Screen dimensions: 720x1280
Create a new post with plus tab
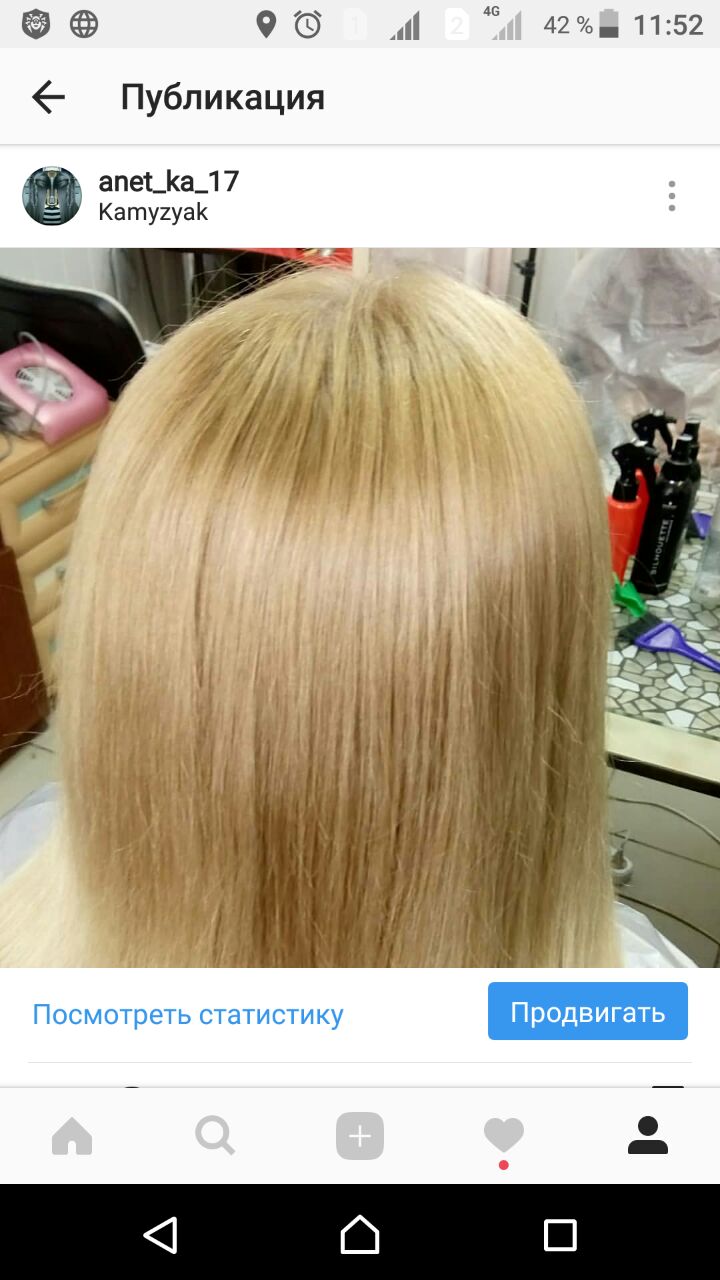tap(360, 1136)
